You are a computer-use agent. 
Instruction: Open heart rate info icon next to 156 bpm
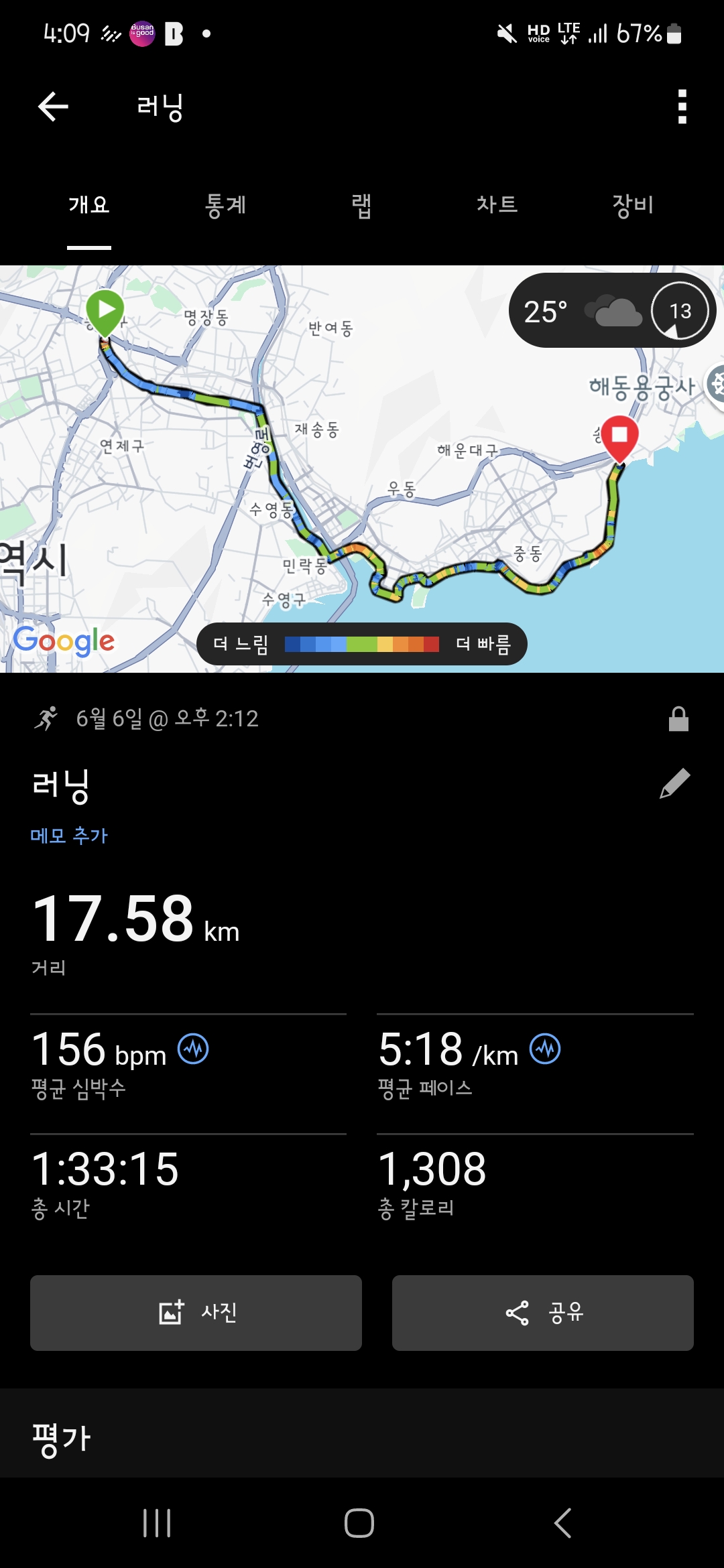pyautogui.click(x=193, y=1049)
